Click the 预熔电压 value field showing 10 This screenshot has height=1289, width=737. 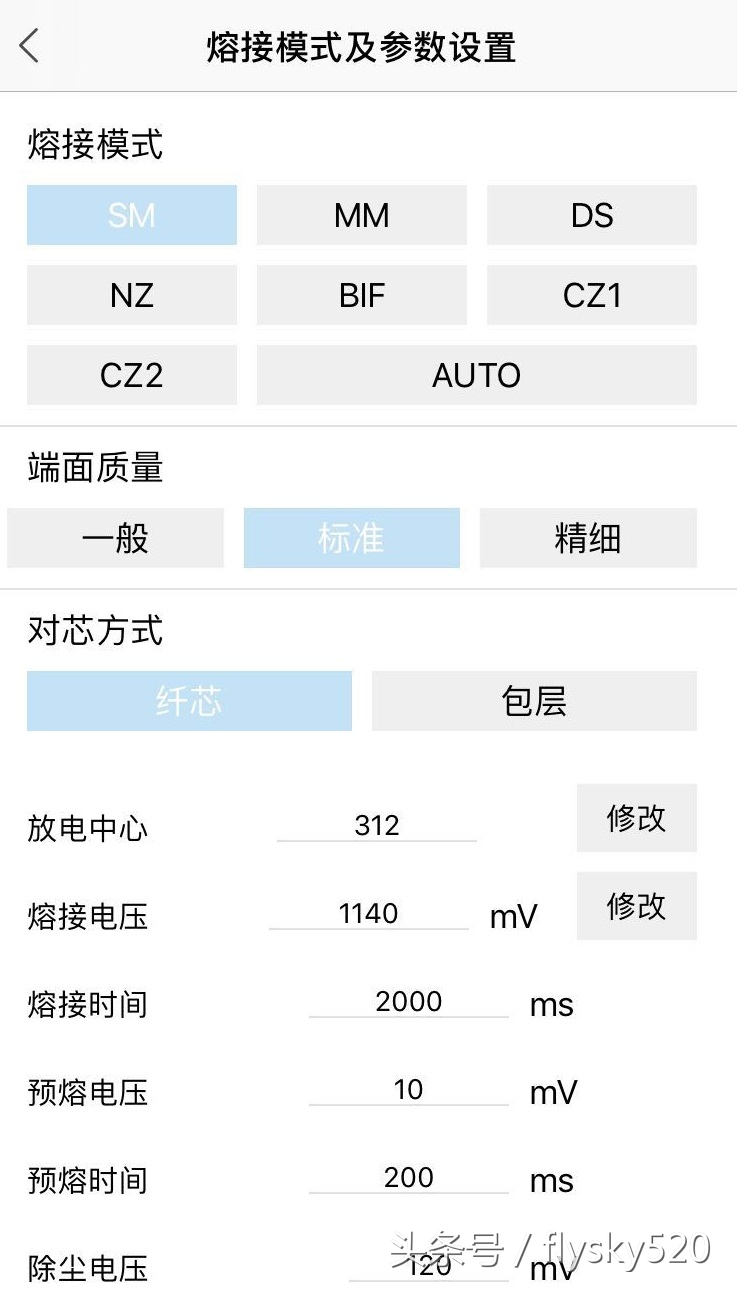(408, 1090)
